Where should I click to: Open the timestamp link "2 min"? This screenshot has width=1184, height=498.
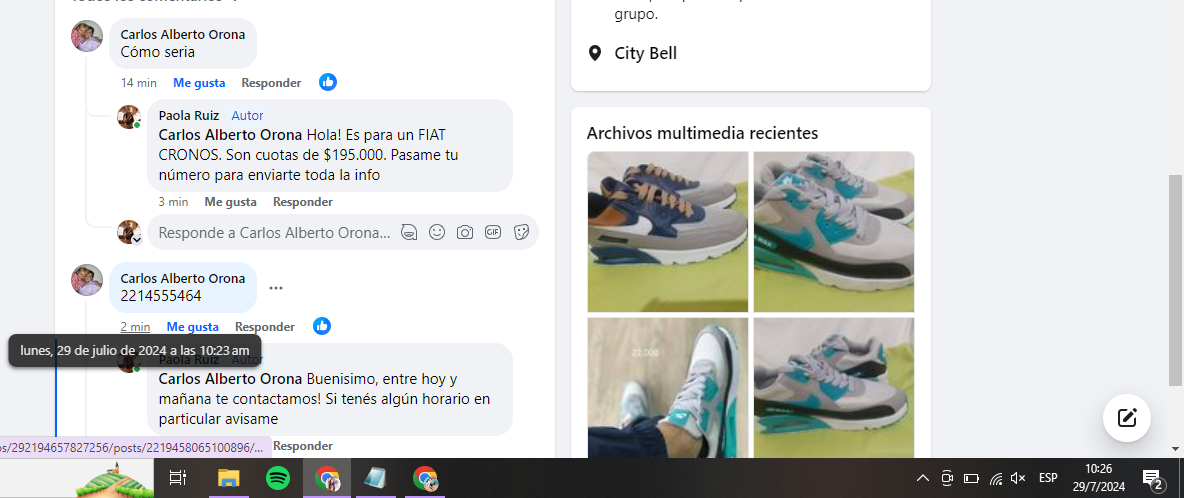tap(135, 327)
